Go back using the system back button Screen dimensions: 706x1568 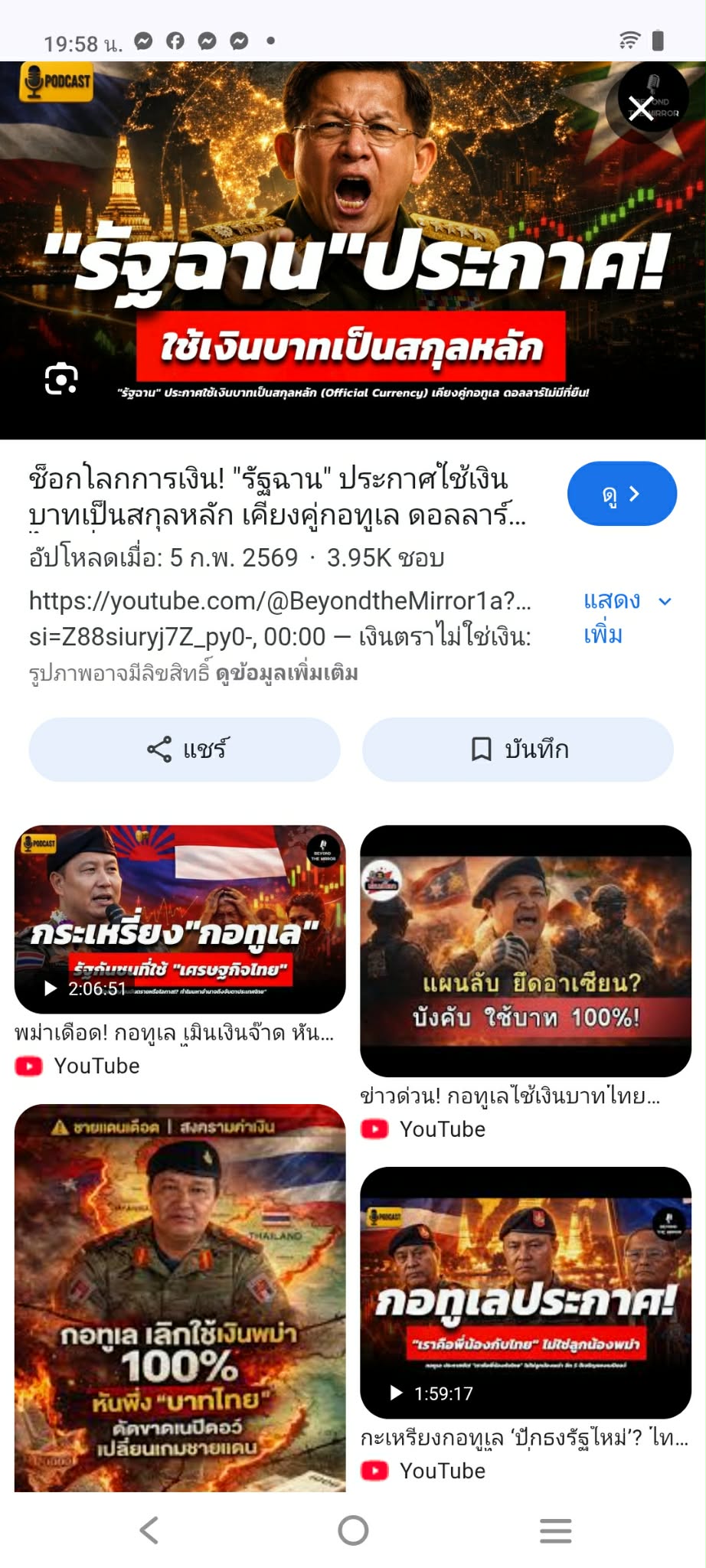(149, 1530)
